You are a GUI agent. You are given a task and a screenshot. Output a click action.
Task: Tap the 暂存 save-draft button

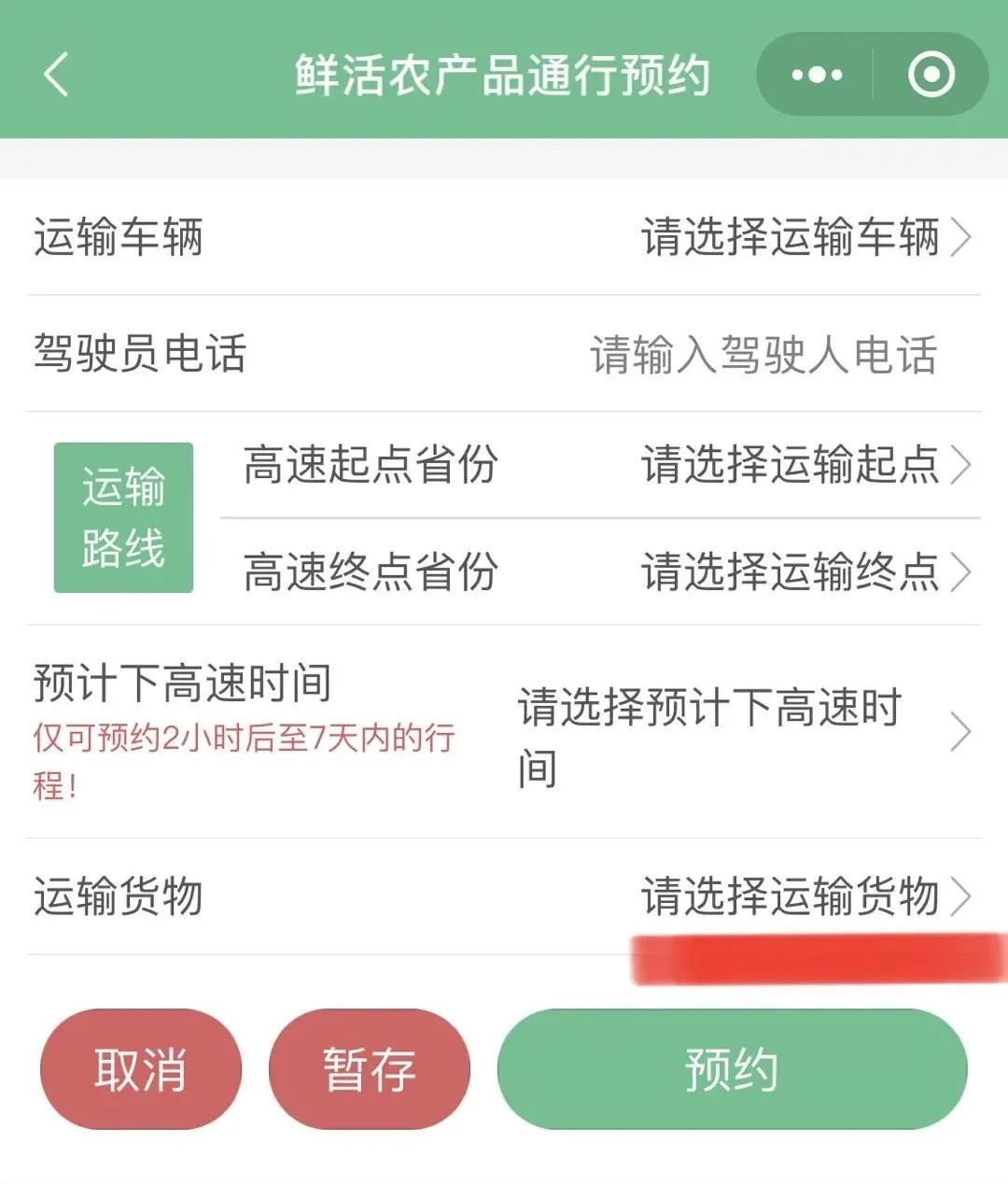(367, 1069)
